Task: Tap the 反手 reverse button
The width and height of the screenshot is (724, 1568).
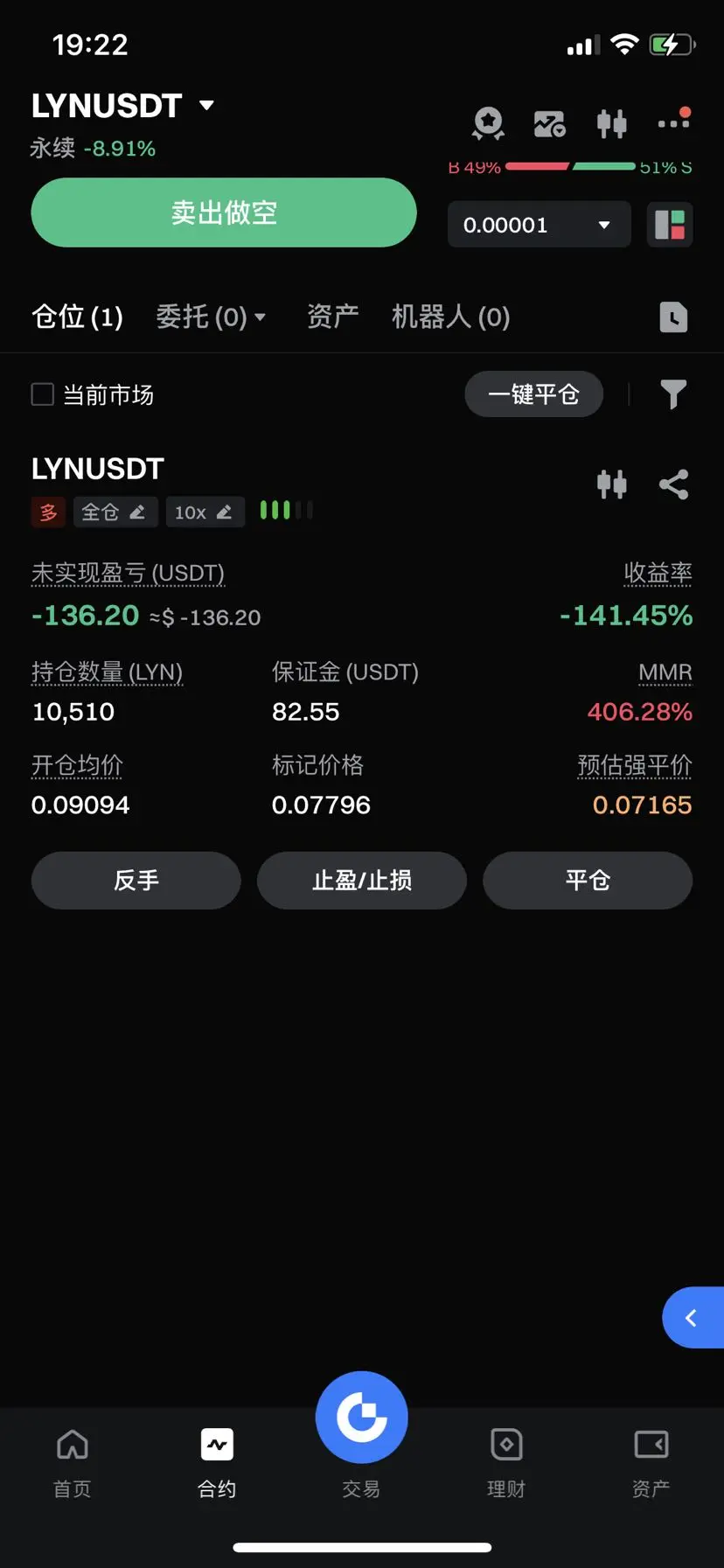Action: tap(136, 880)
